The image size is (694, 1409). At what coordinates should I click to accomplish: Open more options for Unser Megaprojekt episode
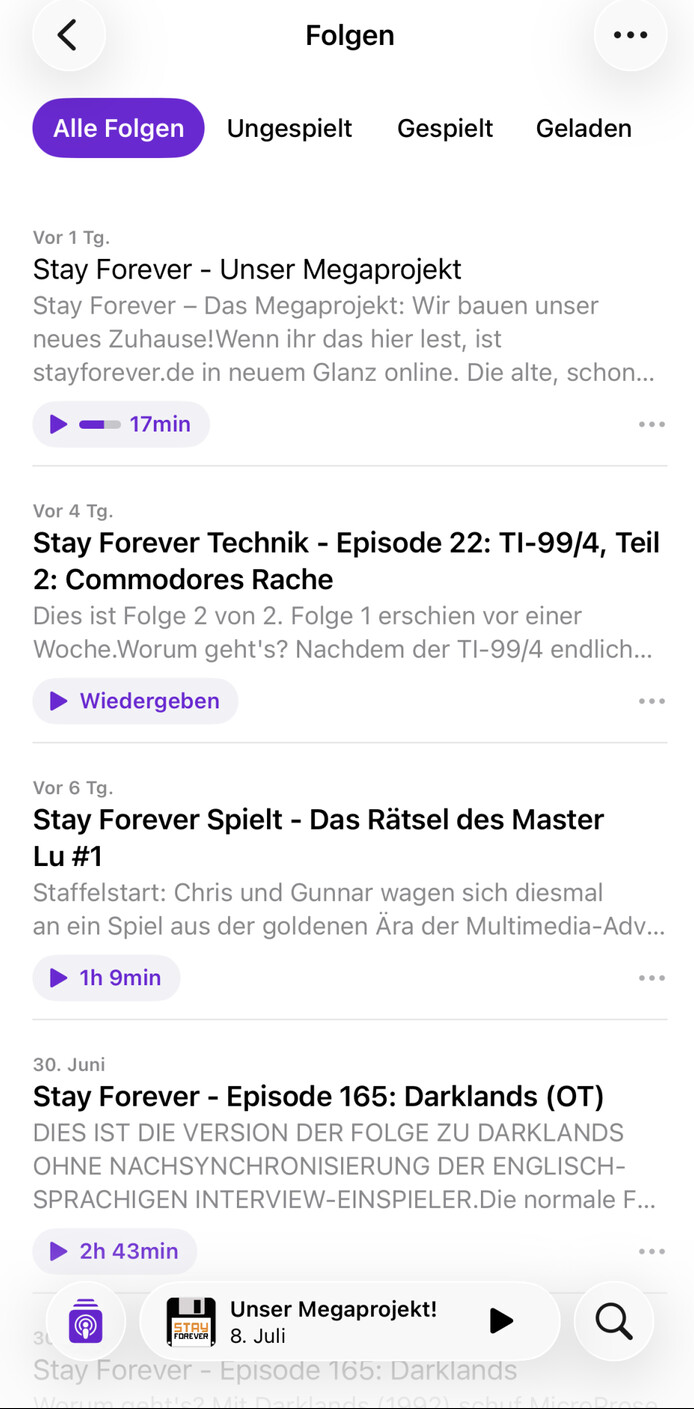click(x=652, y=424)
